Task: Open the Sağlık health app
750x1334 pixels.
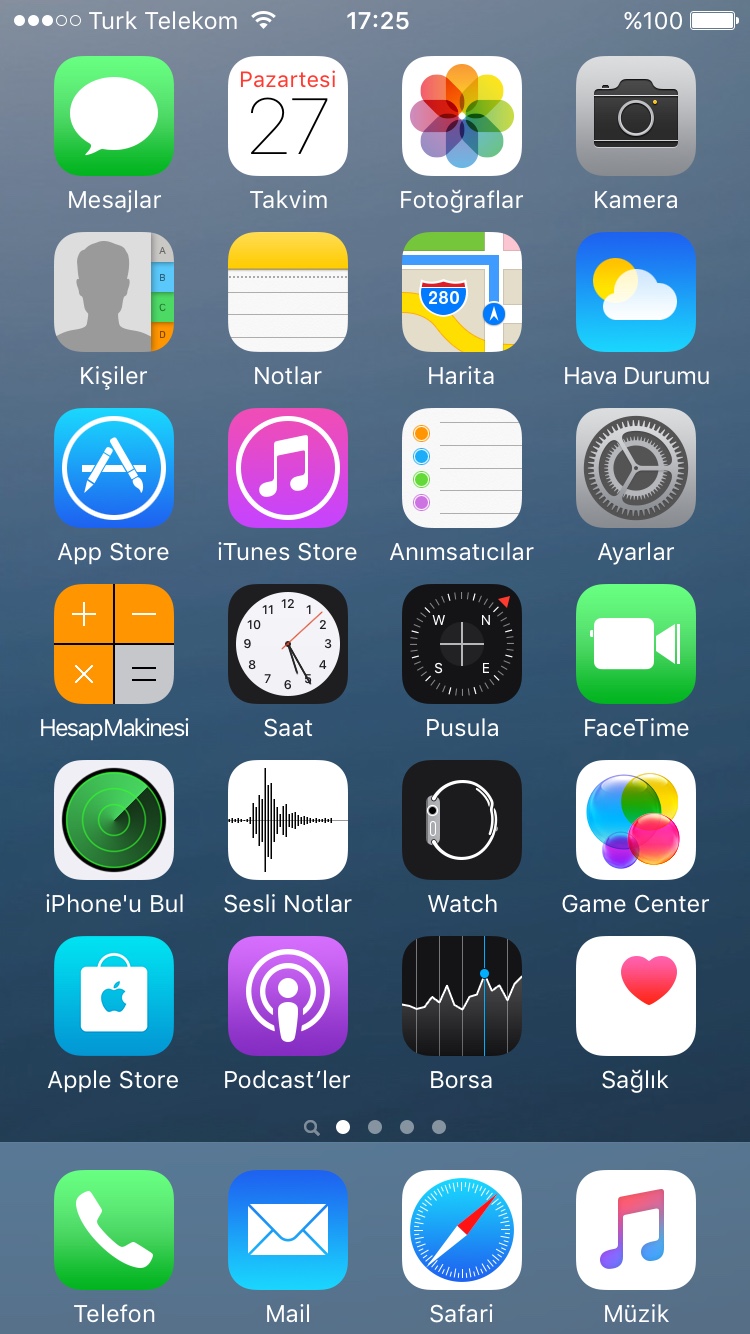Action: [x=636, y=996]
